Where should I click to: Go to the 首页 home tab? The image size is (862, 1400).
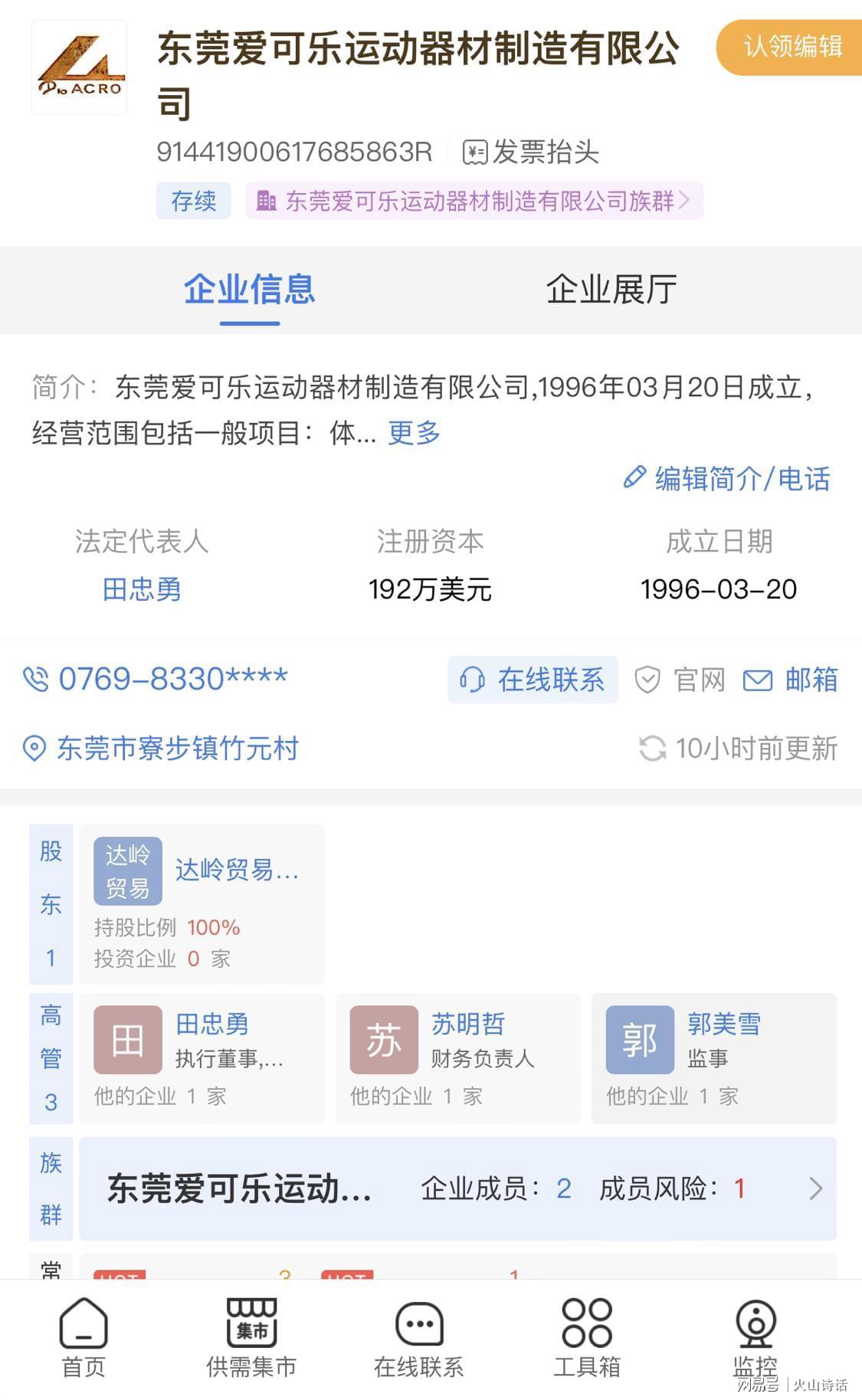pos(84,1338)
